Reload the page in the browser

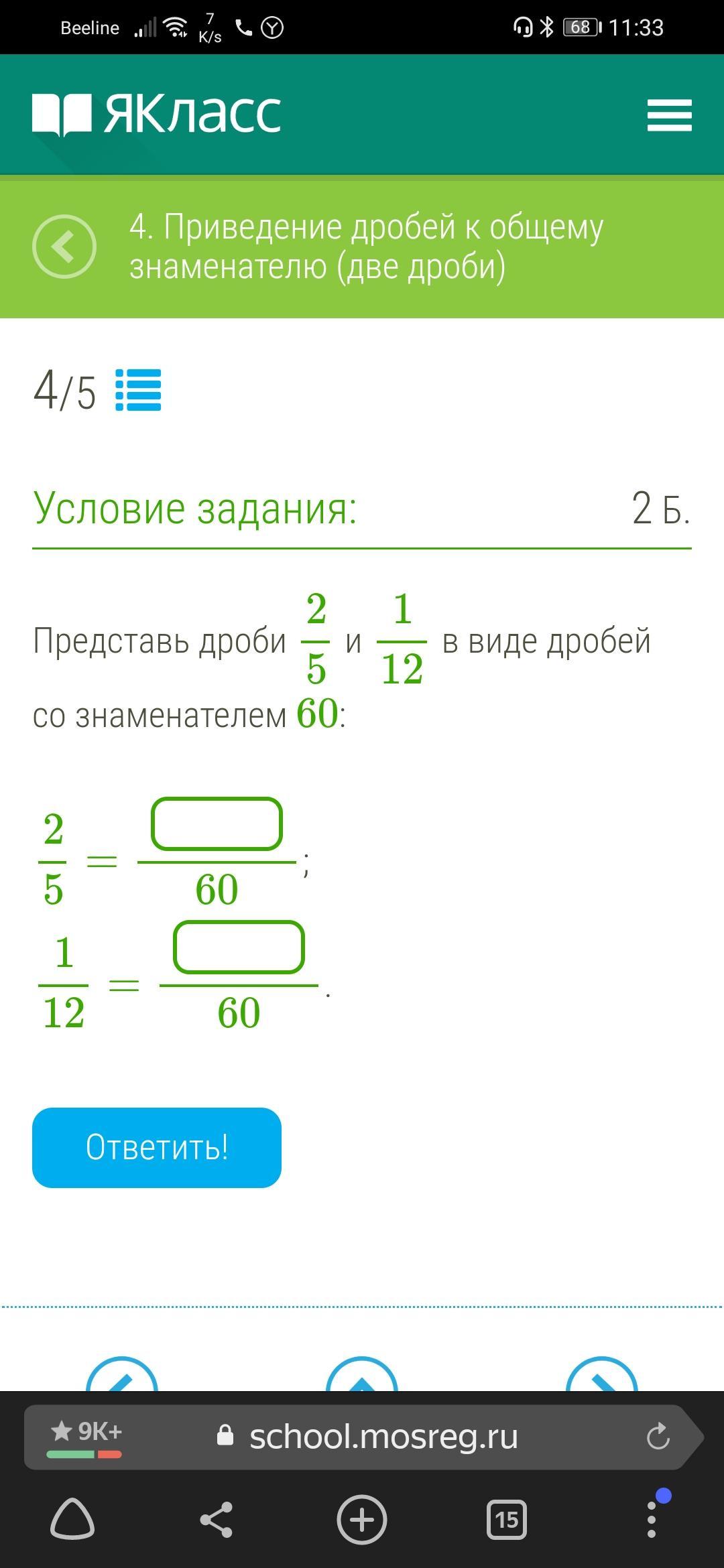(x=658, y=1436)
